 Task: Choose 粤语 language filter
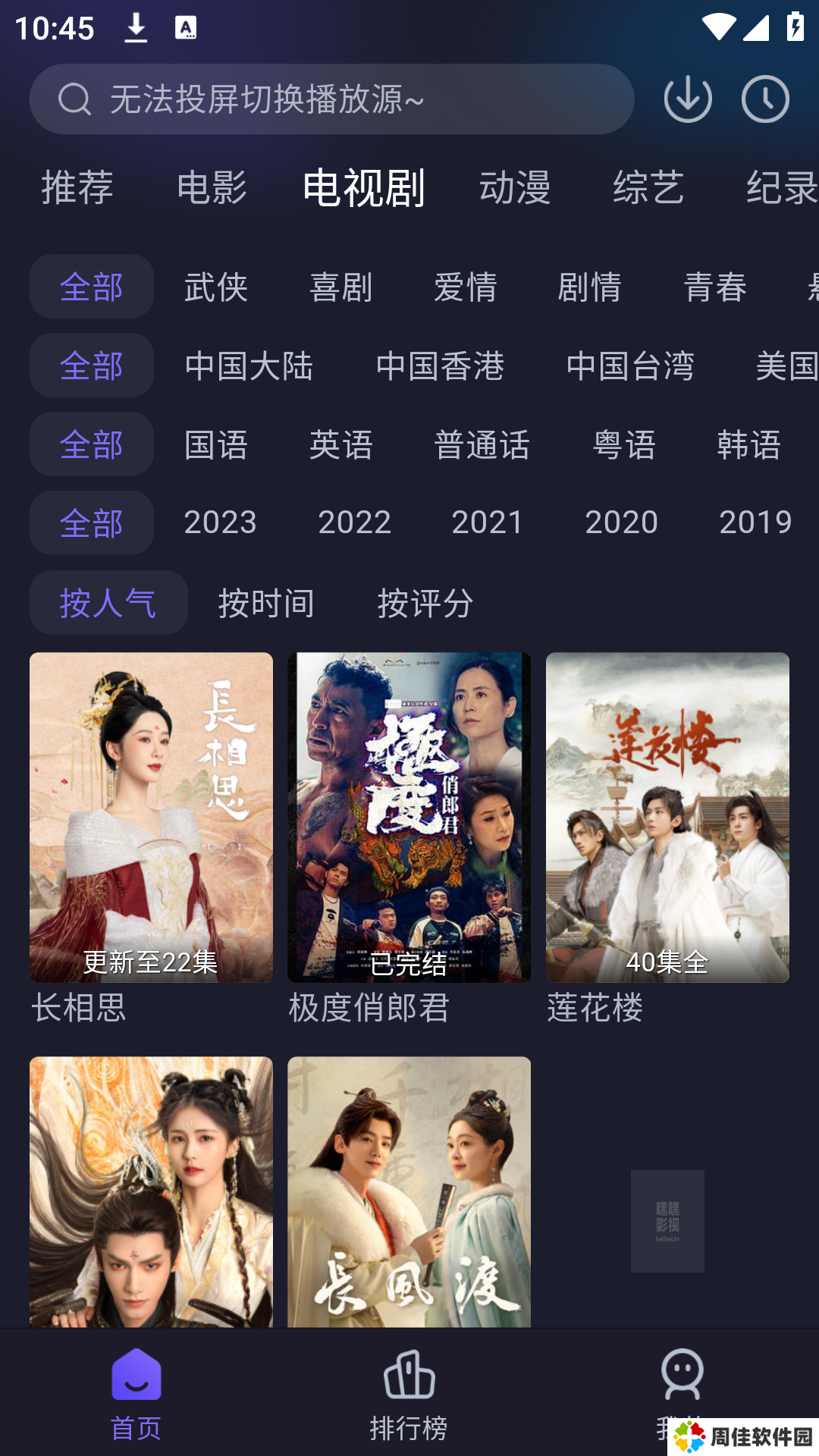pos(623,445)
